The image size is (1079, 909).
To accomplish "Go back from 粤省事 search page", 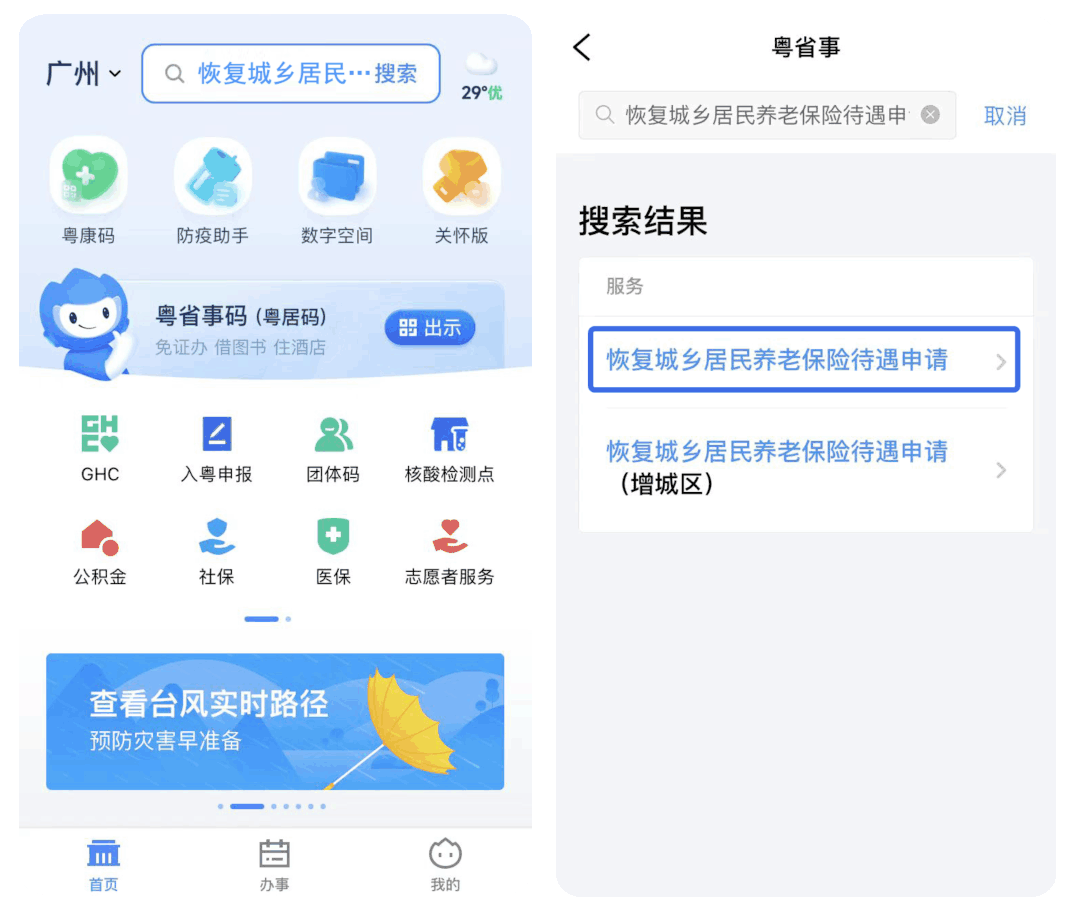I will [582, 47].
